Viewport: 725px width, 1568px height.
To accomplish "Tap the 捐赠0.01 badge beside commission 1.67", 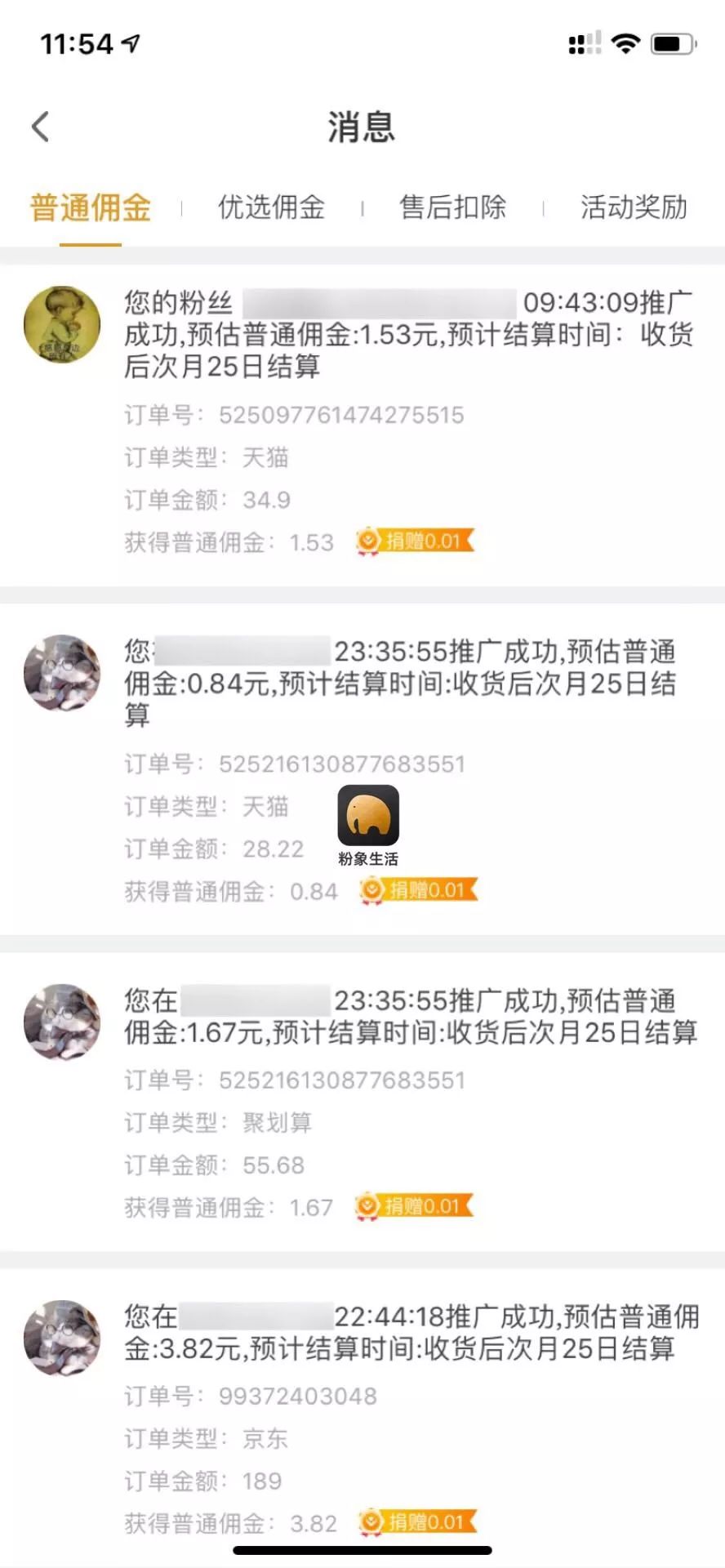I will [x=414, y=1206].
